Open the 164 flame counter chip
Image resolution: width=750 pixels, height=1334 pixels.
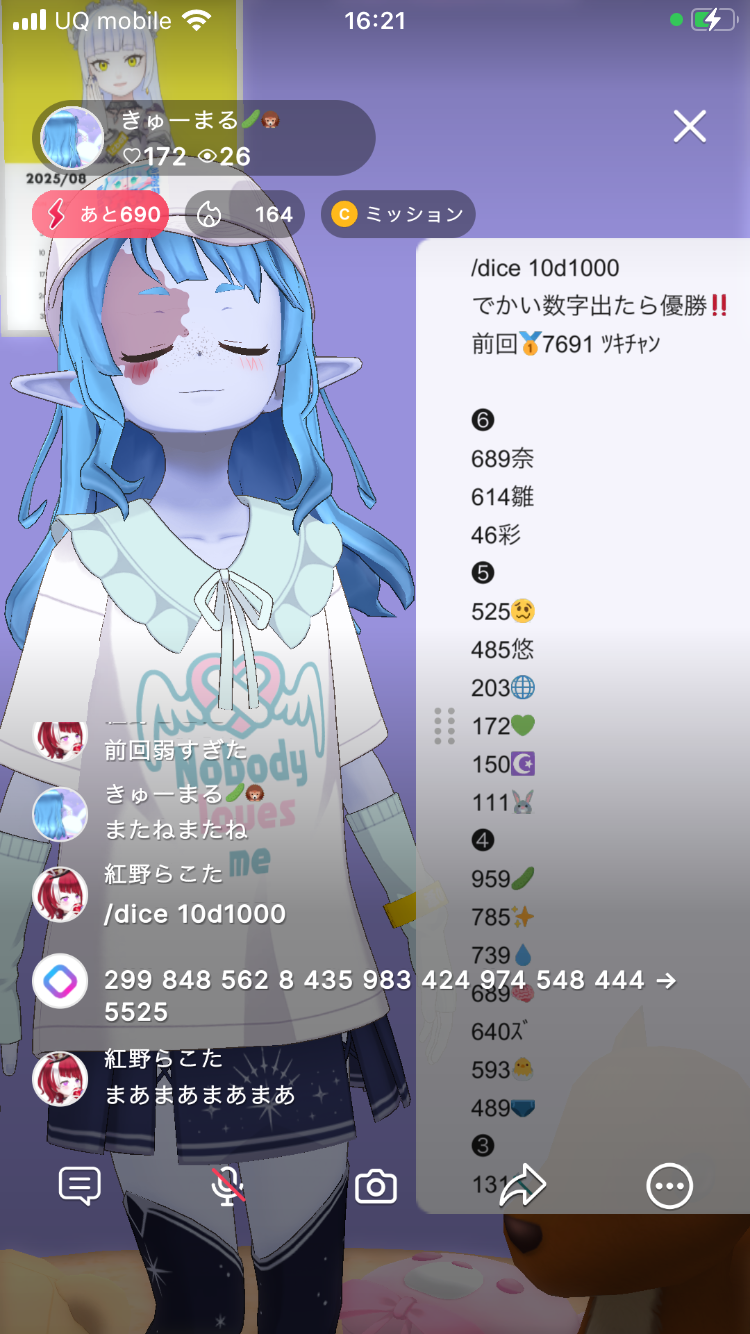[x=245, y=214]
